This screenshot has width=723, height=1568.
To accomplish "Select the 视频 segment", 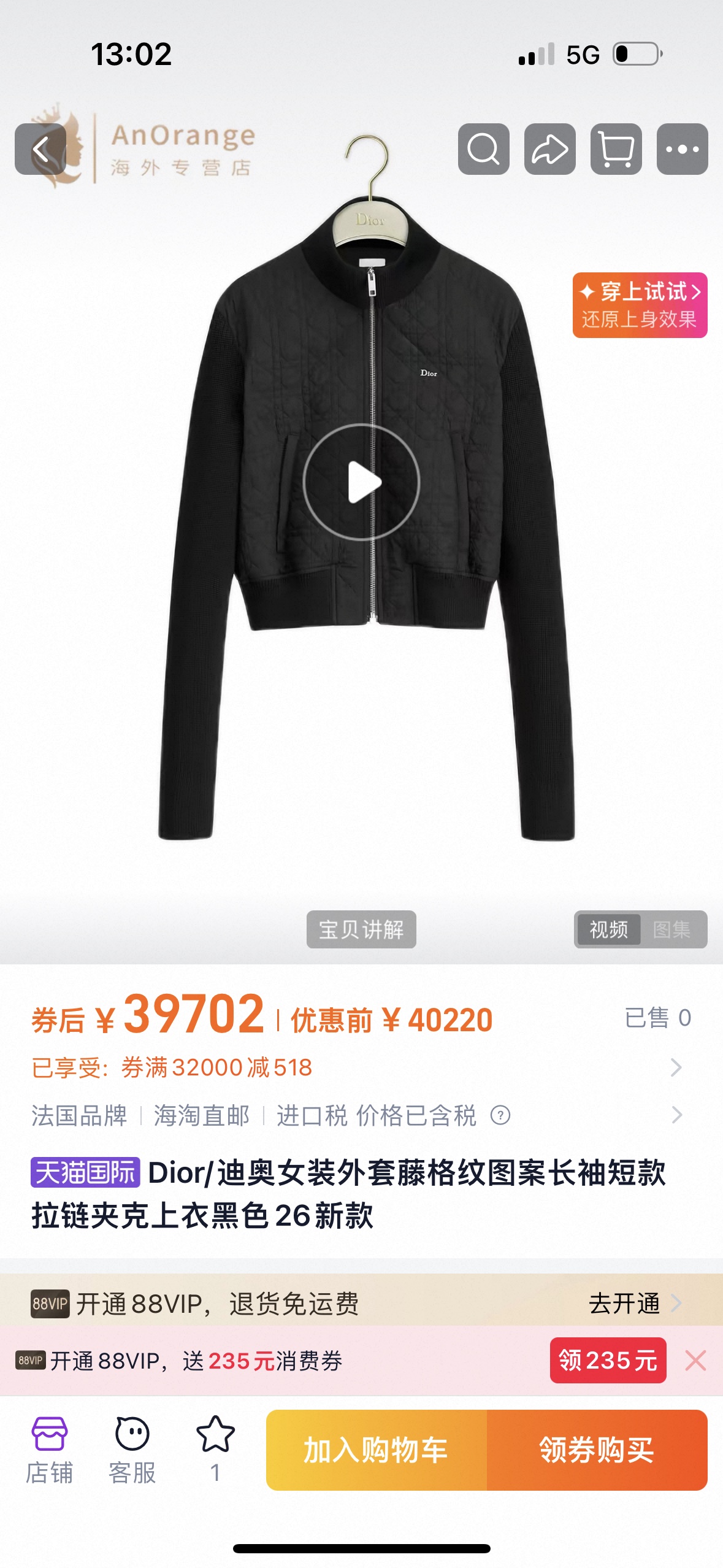I will [x=608, y=929].
